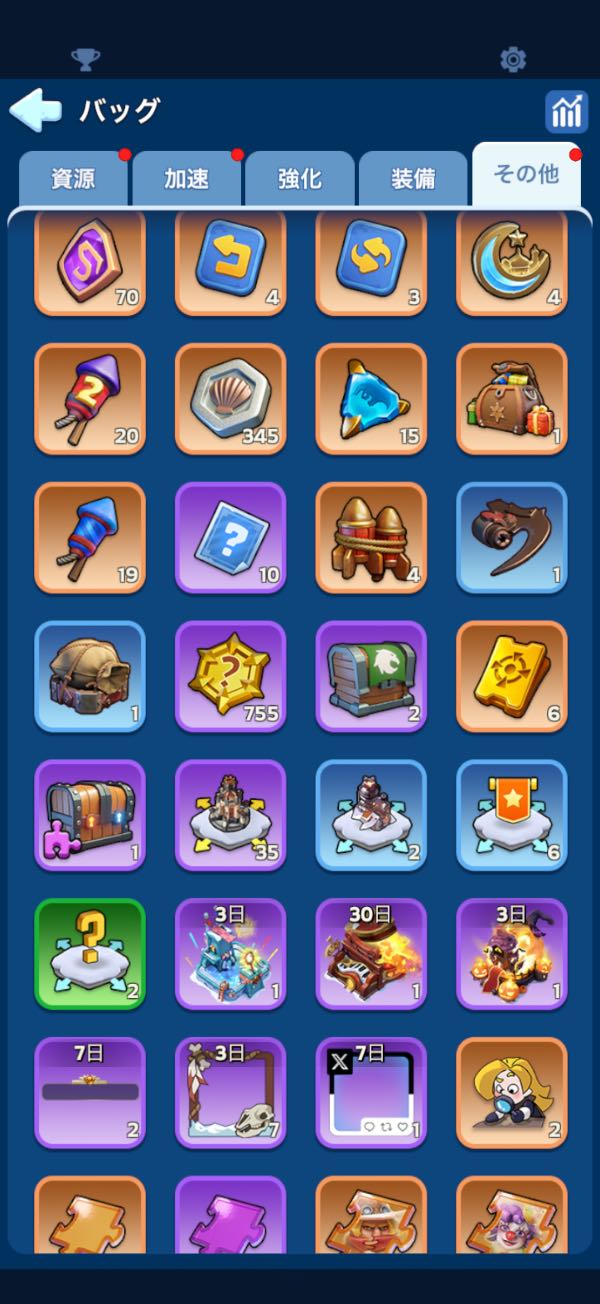
Task: Pick the number 2 firework rocket
Action: [90, 398]
